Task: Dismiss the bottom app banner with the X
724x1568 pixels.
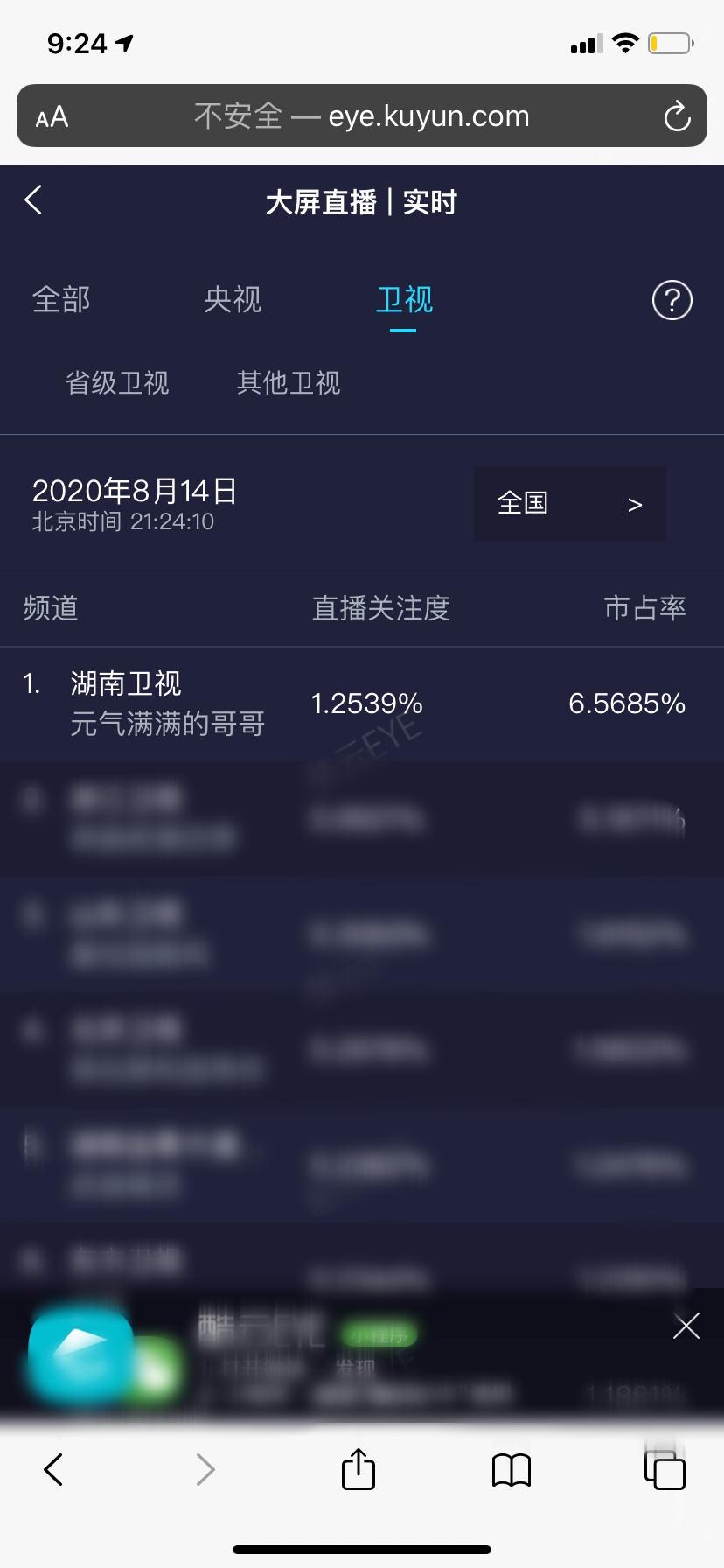Action: click(686, 1326)
